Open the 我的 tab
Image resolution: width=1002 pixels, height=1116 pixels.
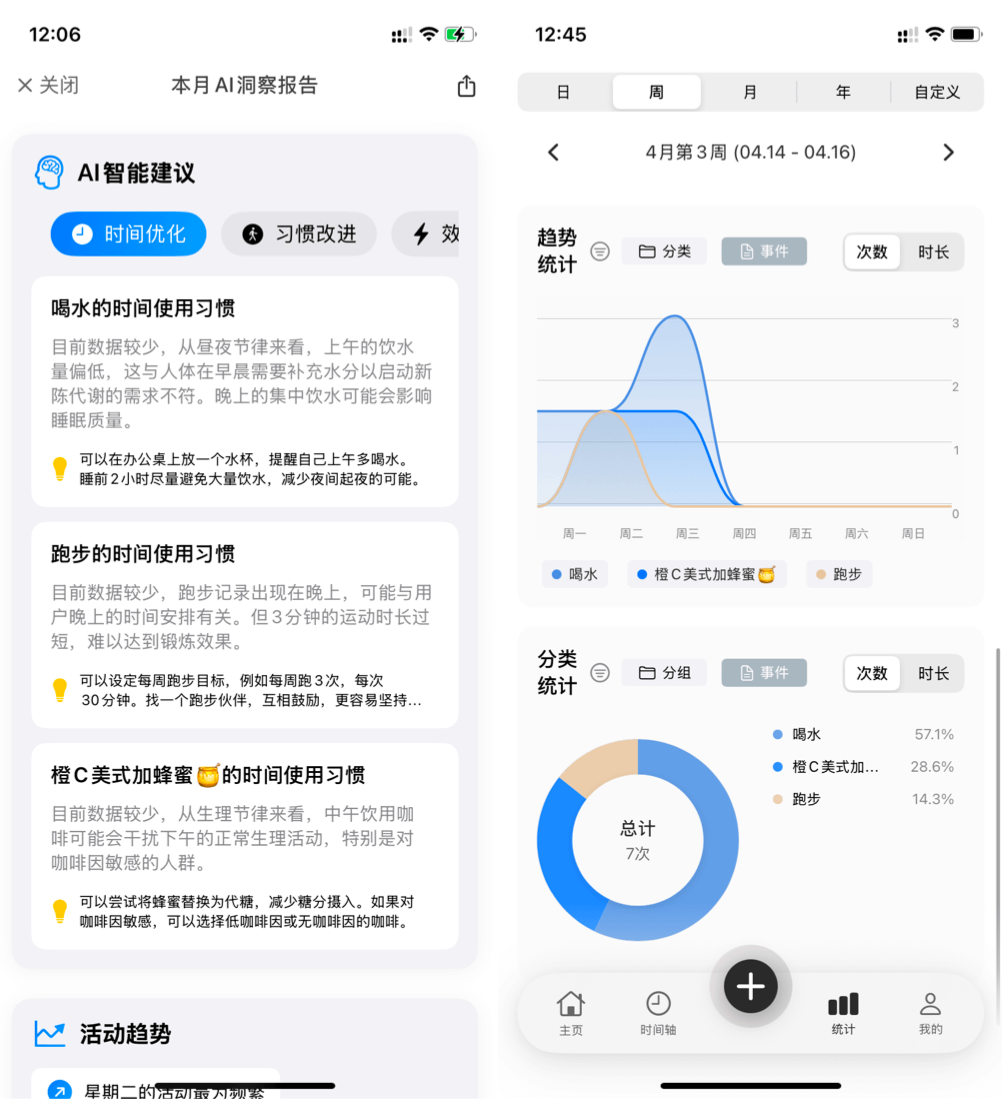[x=930, y=1012]
